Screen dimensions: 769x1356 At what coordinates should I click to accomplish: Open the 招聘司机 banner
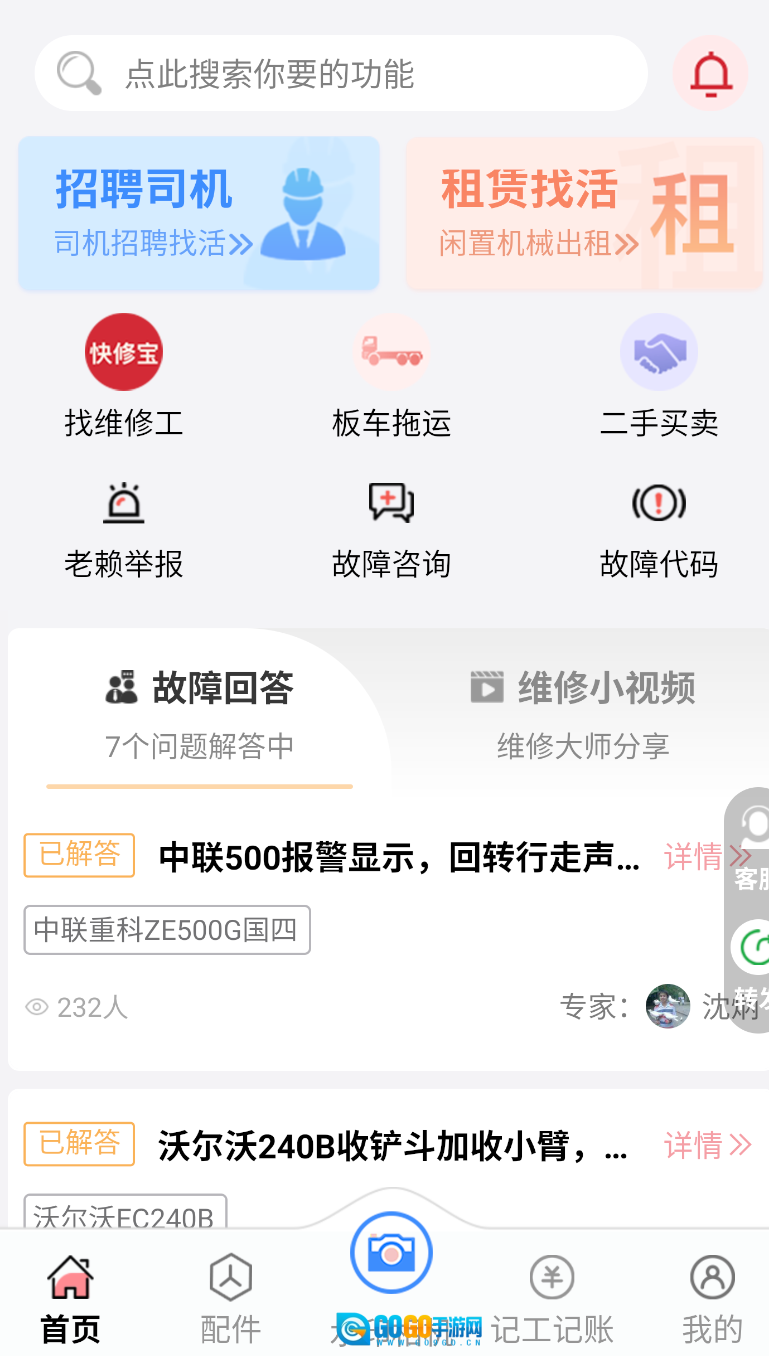pos(199,214)
